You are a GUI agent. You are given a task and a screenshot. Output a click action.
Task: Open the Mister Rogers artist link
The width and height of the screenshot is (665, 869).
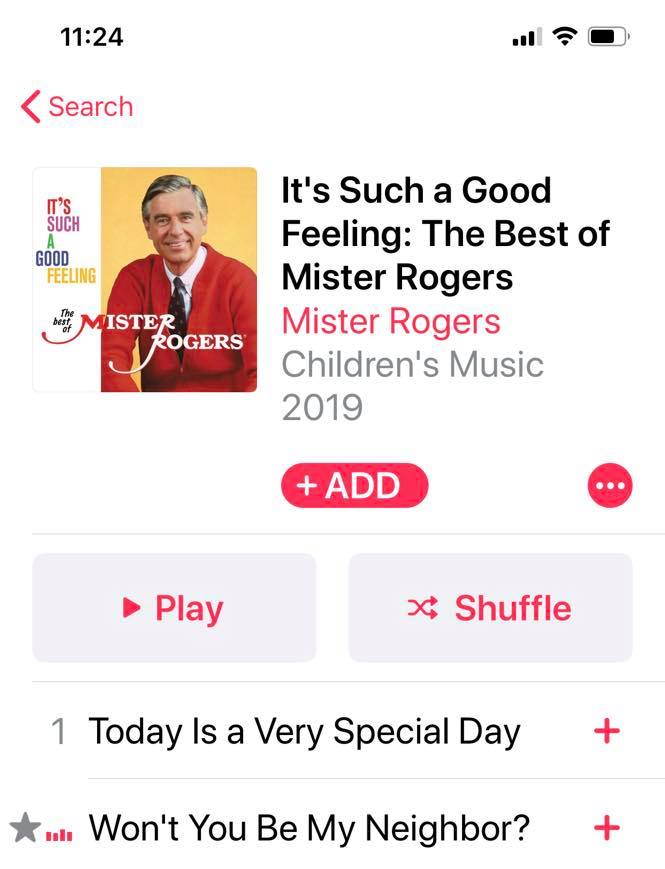tap(391, 322)
